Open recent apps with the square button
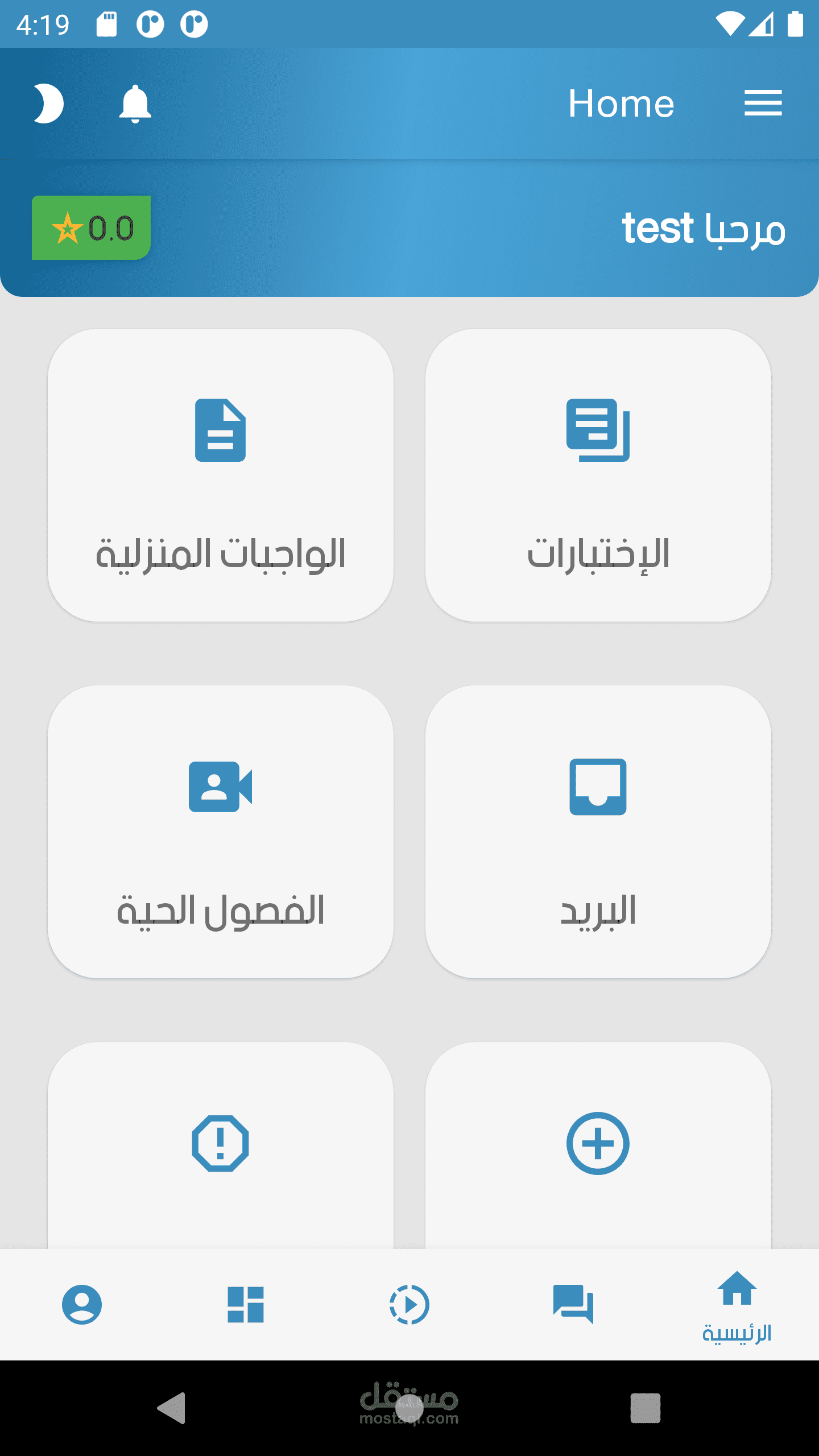Viewport: 819px width, 1456px height. coord(646,1408)
